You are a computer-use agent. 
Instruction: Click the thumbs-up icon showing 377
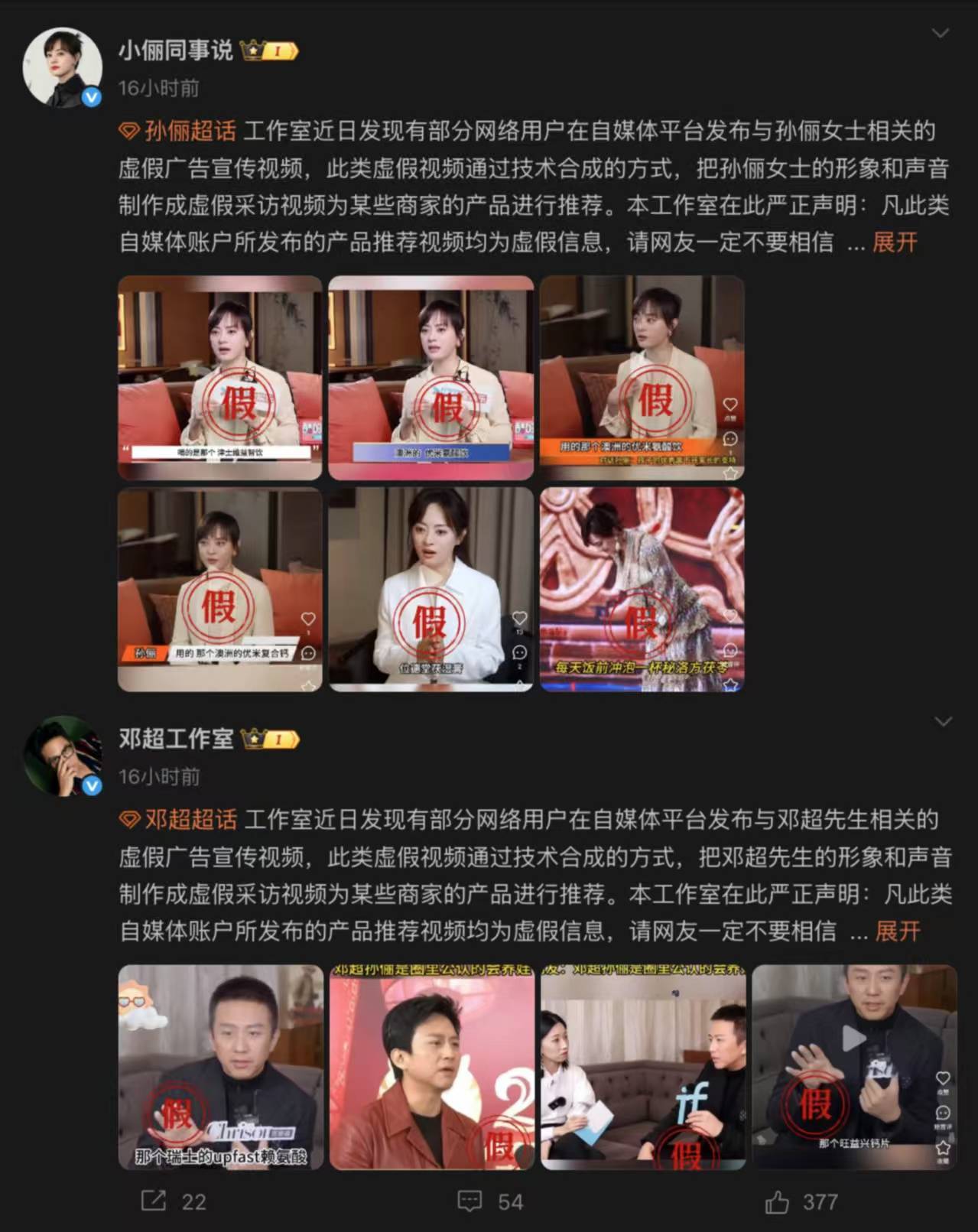779,1201
